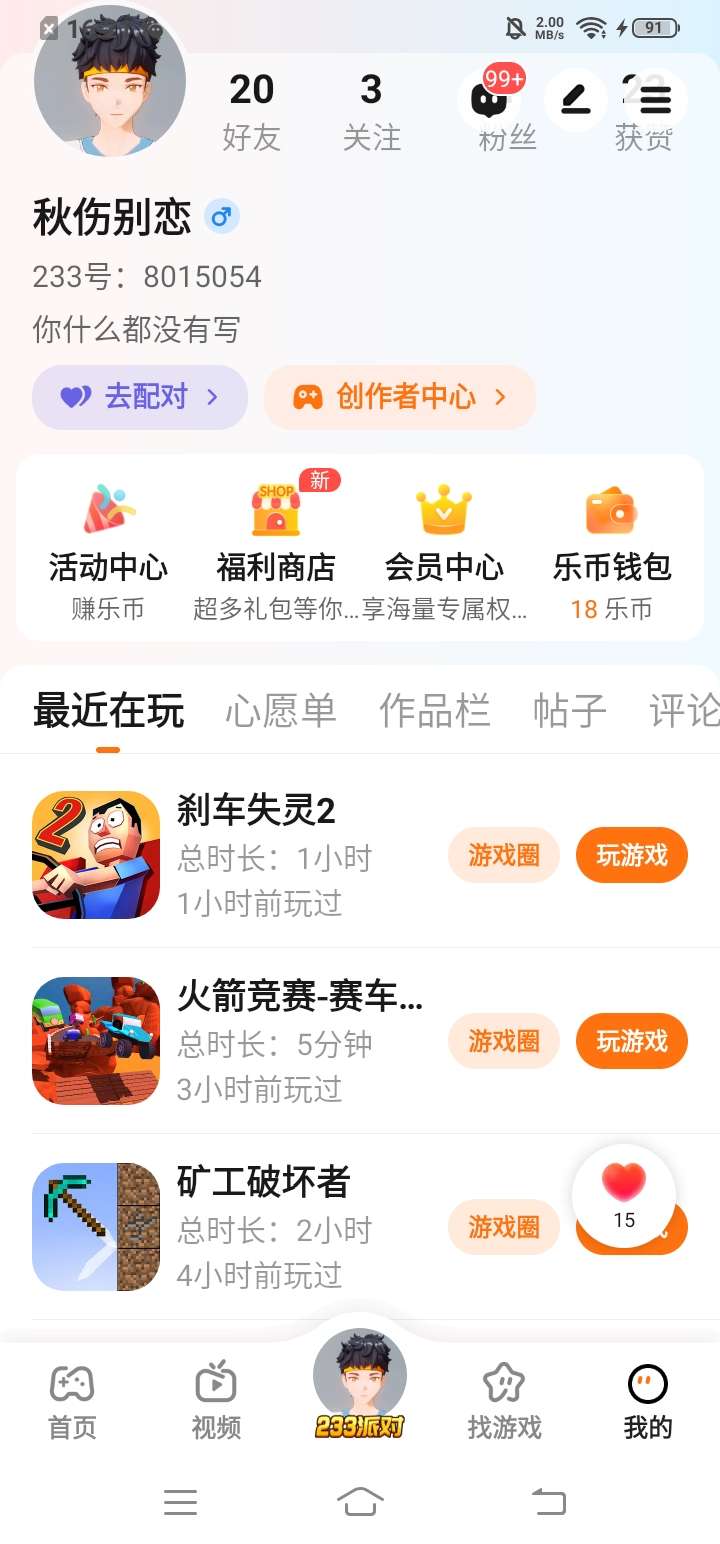Switch to the 作品栏 tab
Viewport: 720px width, 1544px height.
(x=434, y=711)
